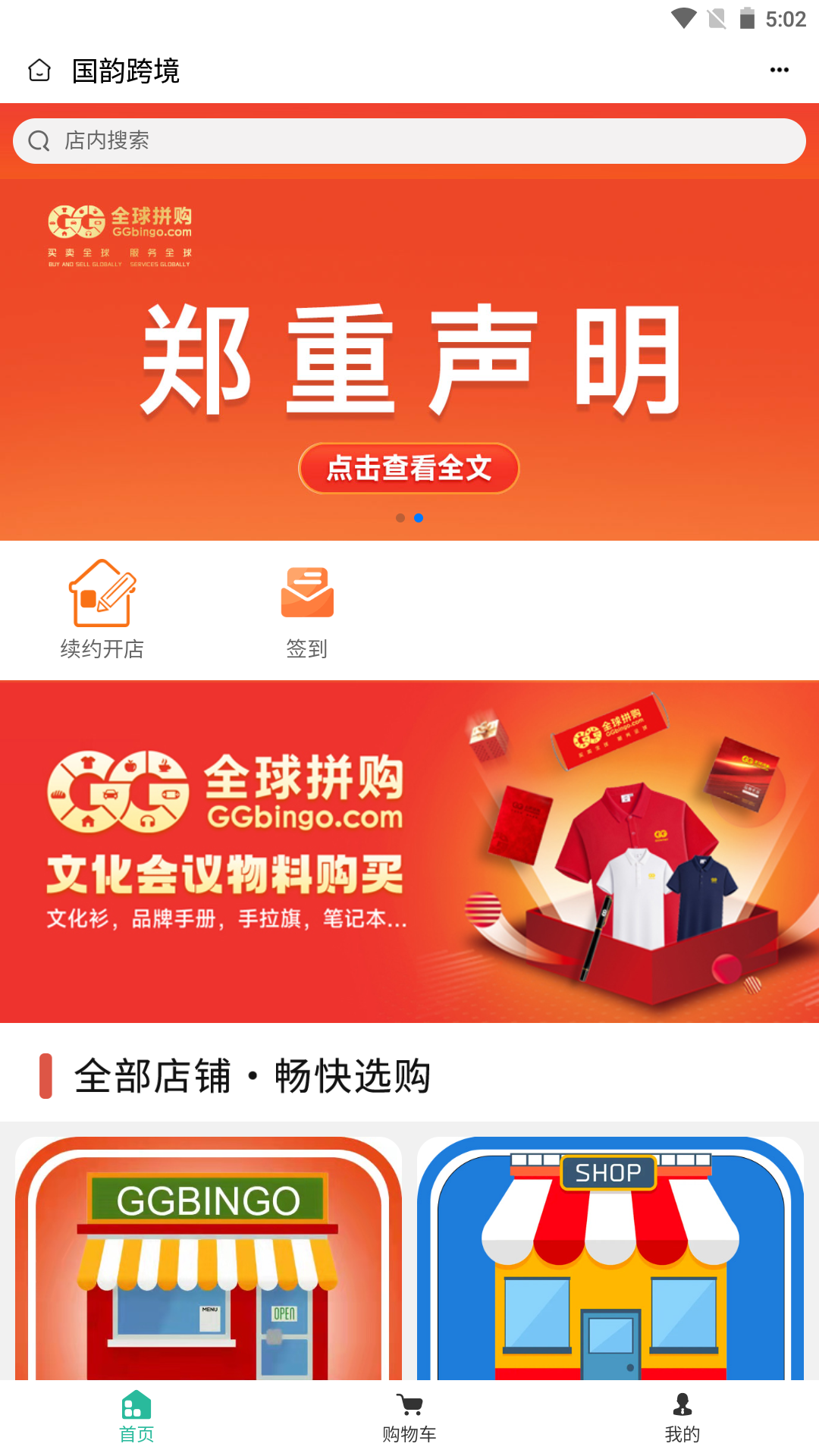Open the SHOP store card

(x=610, y=1259)
